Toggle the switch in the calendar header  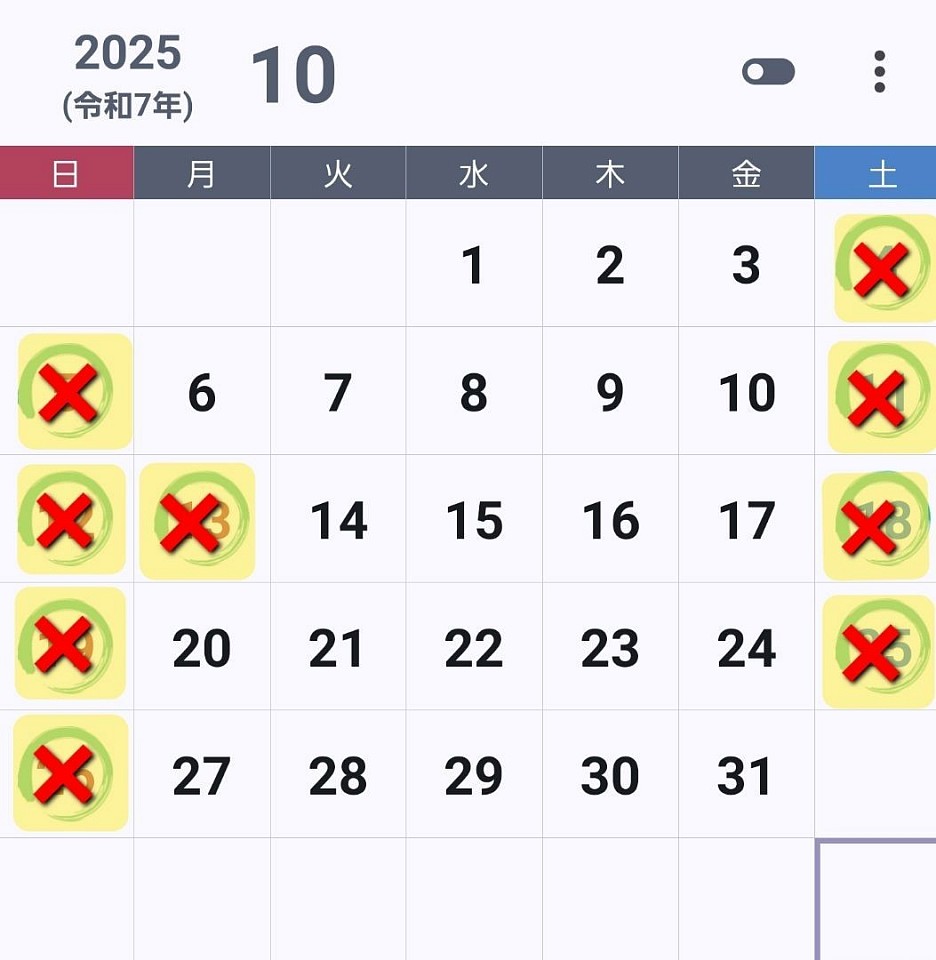pyautogui.click(x=768, y=72)
